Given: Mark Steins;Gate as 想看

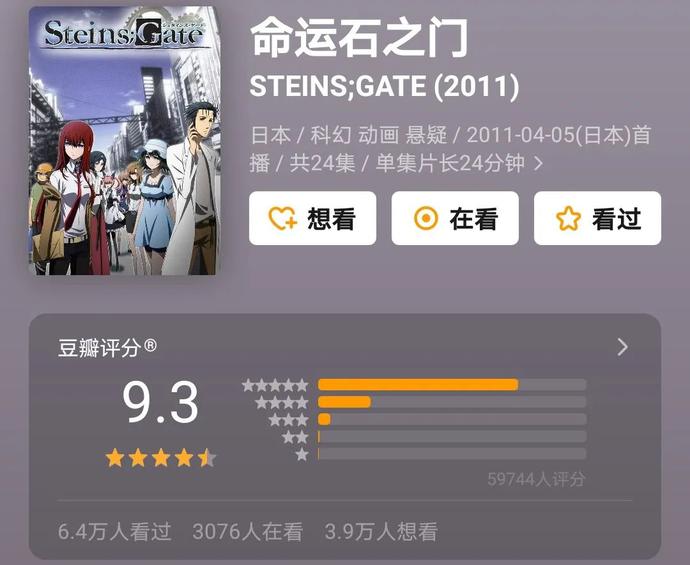Looking at the screenshot, I should [x=312, y=218].
